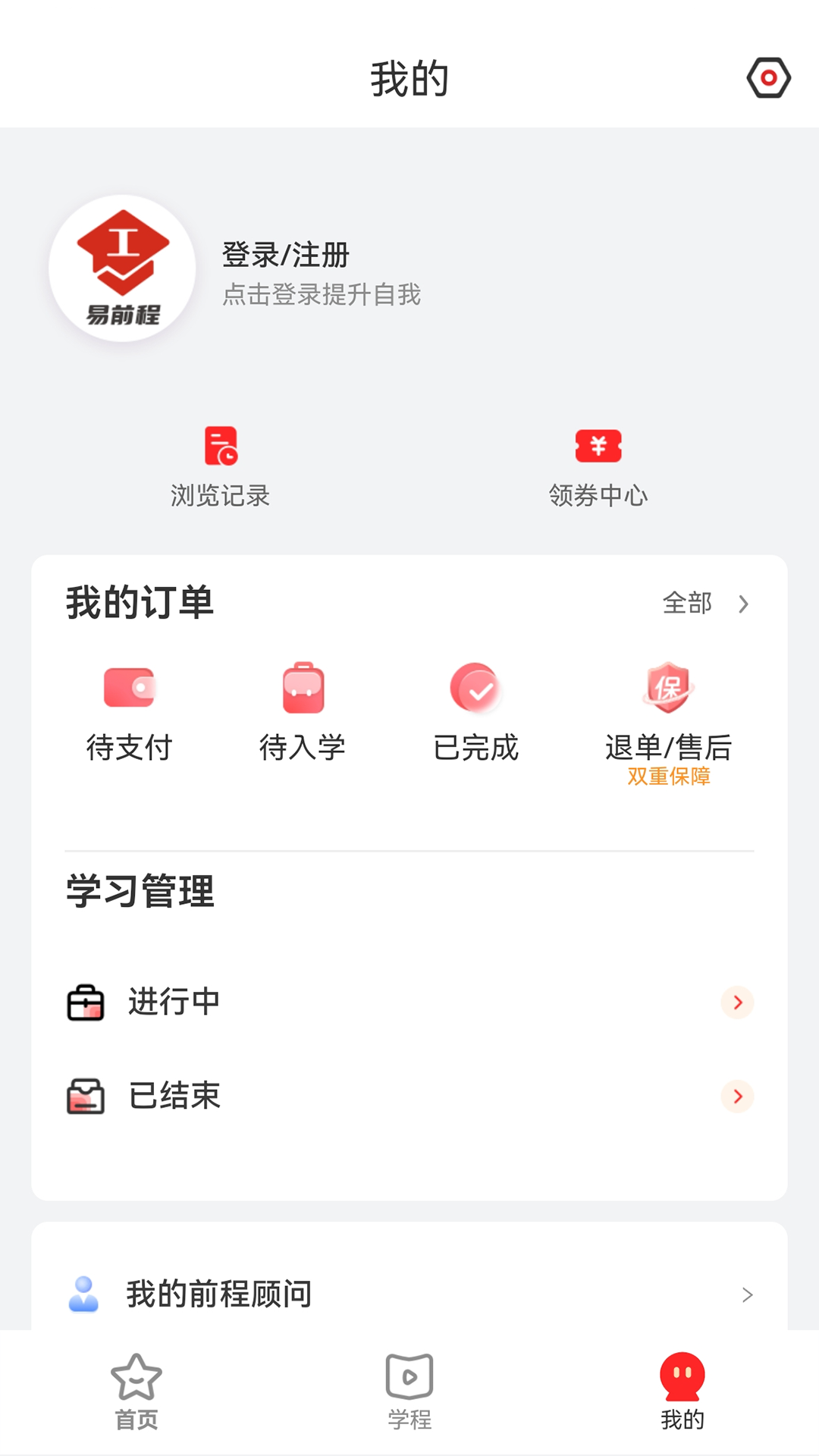819x1456 pixels.
Task: Tap the 双重保障 orange label
Action: [667, 779]
